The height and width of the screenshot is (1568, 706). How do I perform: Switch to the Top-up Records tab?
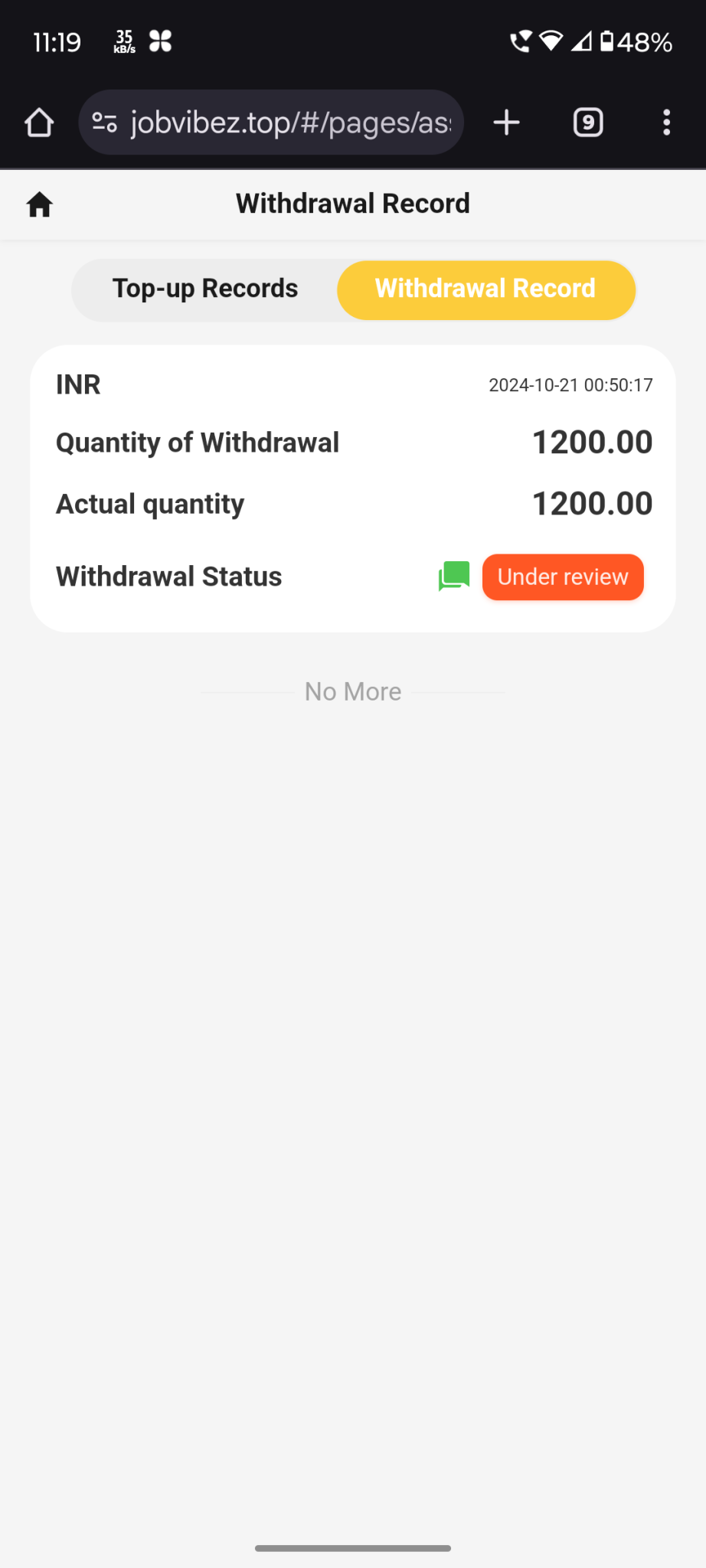point(205,289)
